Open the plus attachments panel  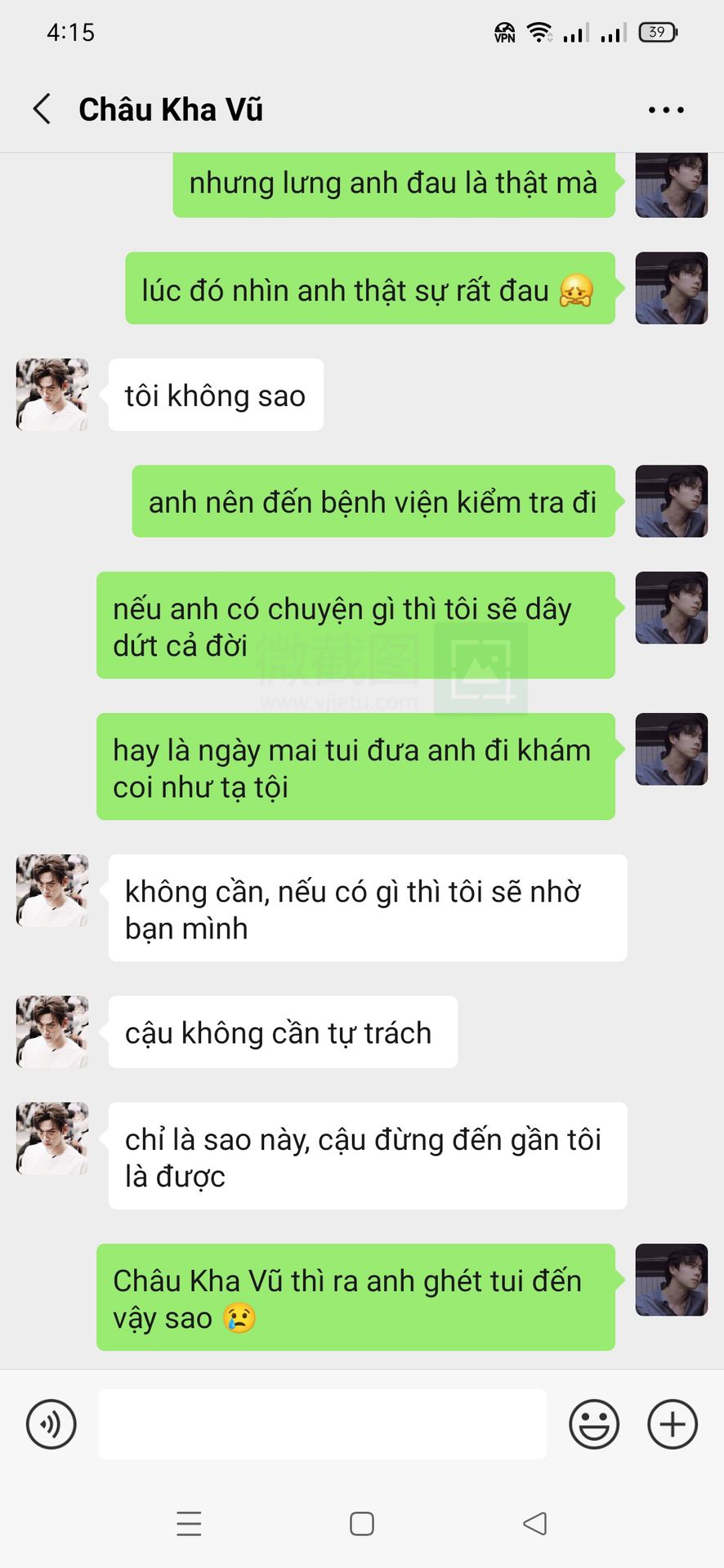point(673,1424)
